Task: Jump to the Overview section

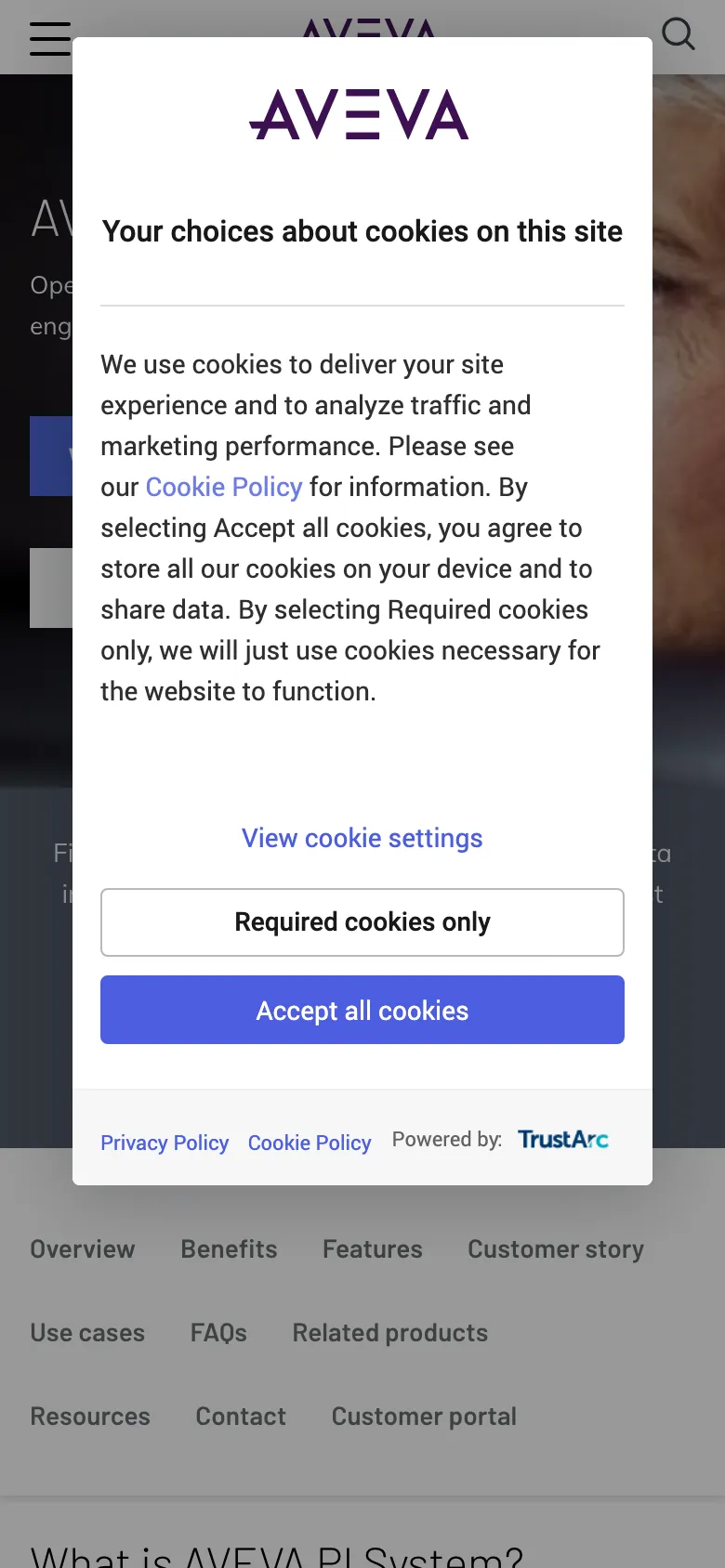Action: [83, 1249]
